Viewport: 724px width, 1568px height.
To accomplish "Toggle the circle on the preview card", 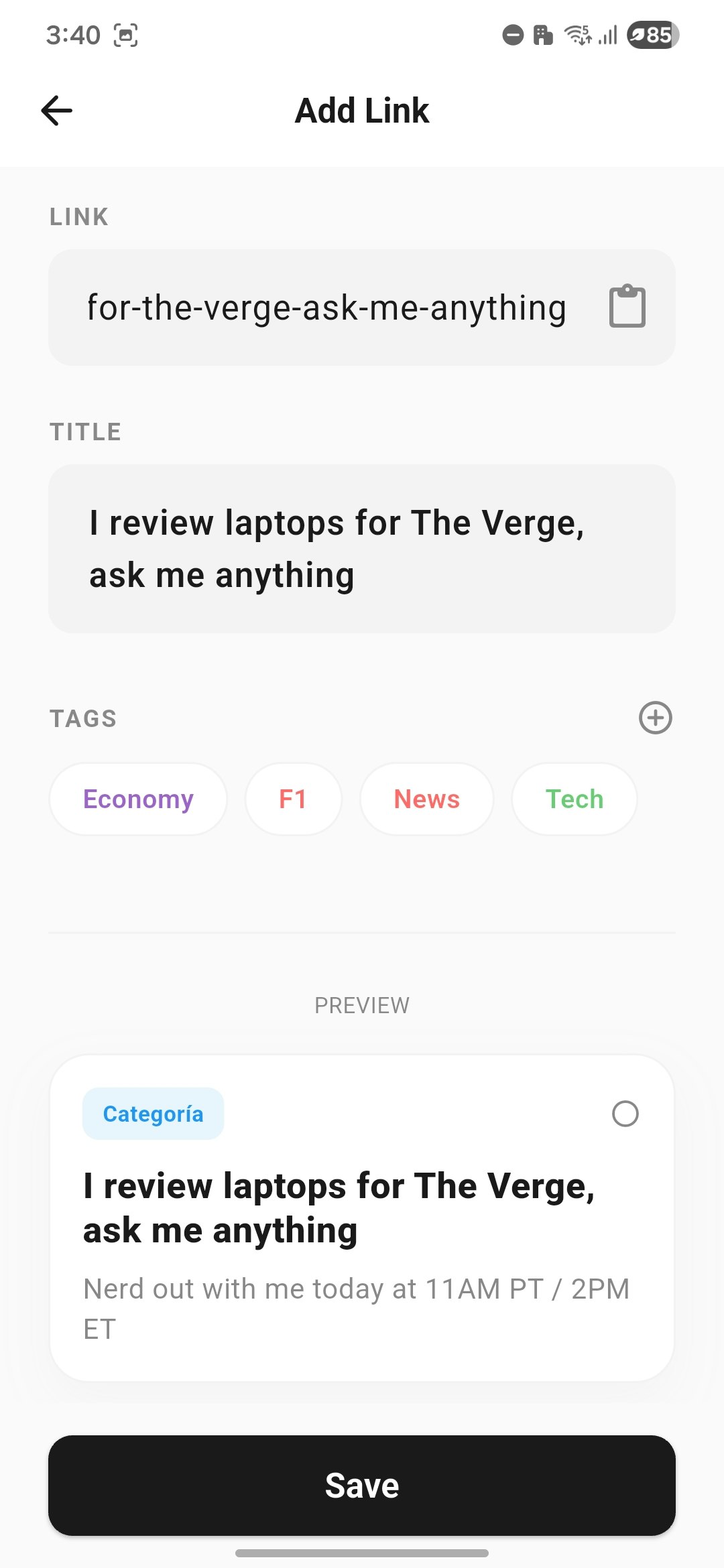I will pos(625,1114).
